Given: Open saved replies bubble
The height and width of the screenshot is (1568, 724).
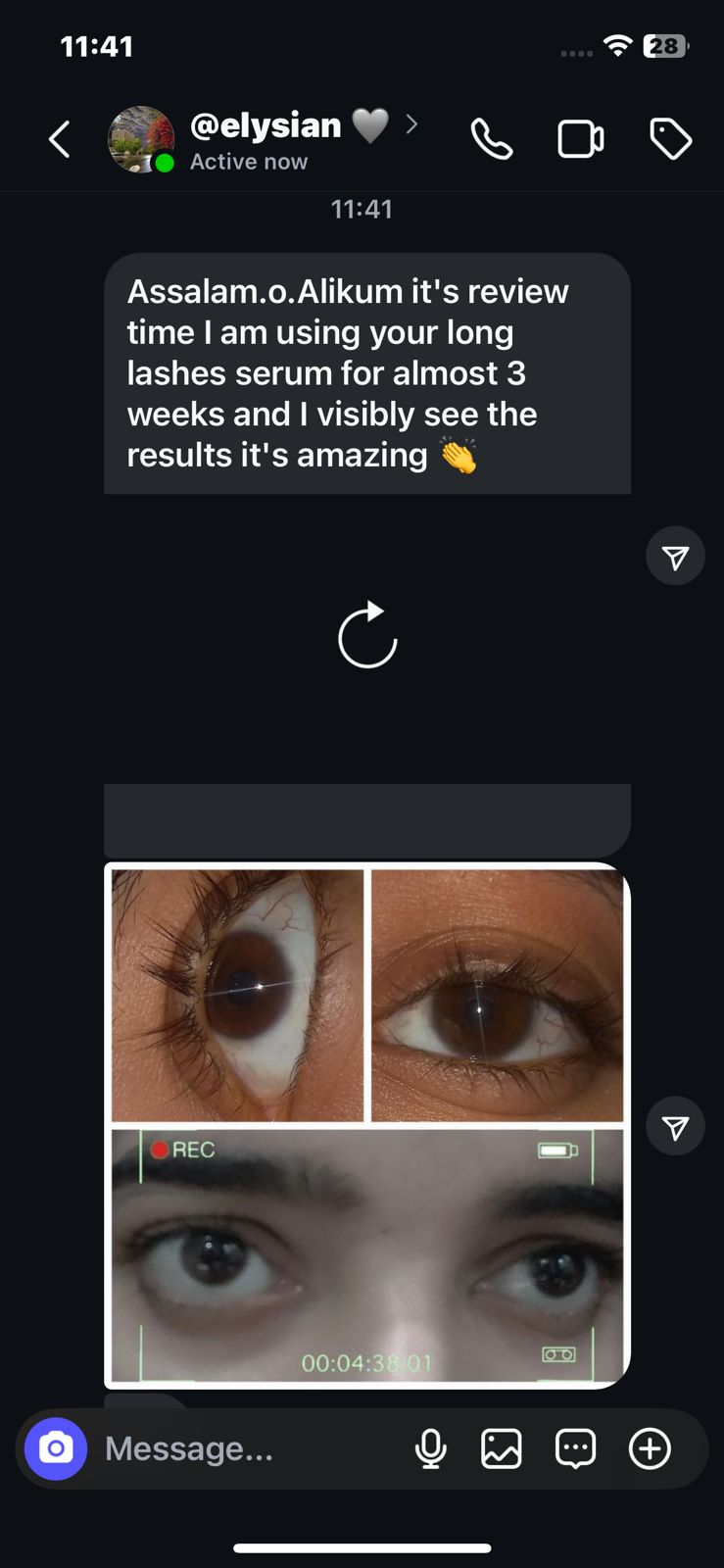Looking at the screenshot, I should tap(575, 1448).
